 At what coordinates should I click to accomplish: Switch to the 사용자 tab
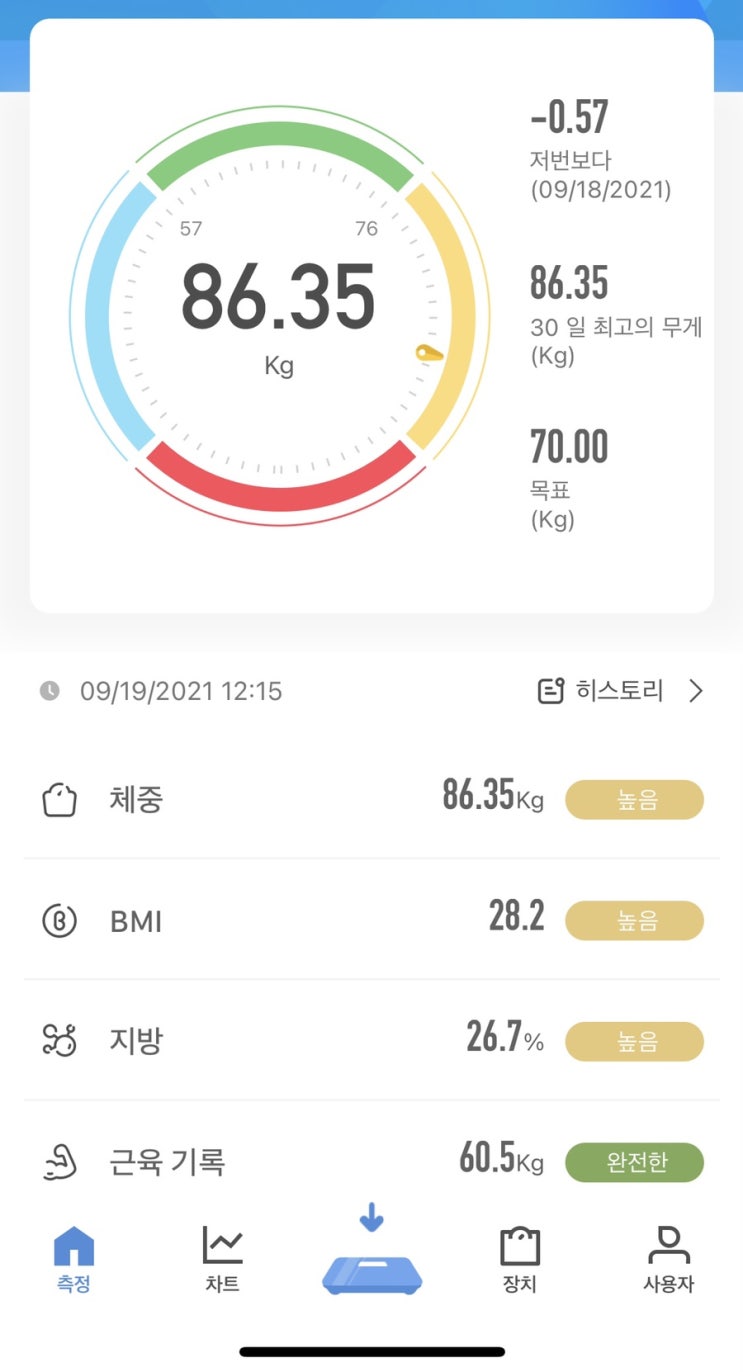click(x=668, y=1260)
